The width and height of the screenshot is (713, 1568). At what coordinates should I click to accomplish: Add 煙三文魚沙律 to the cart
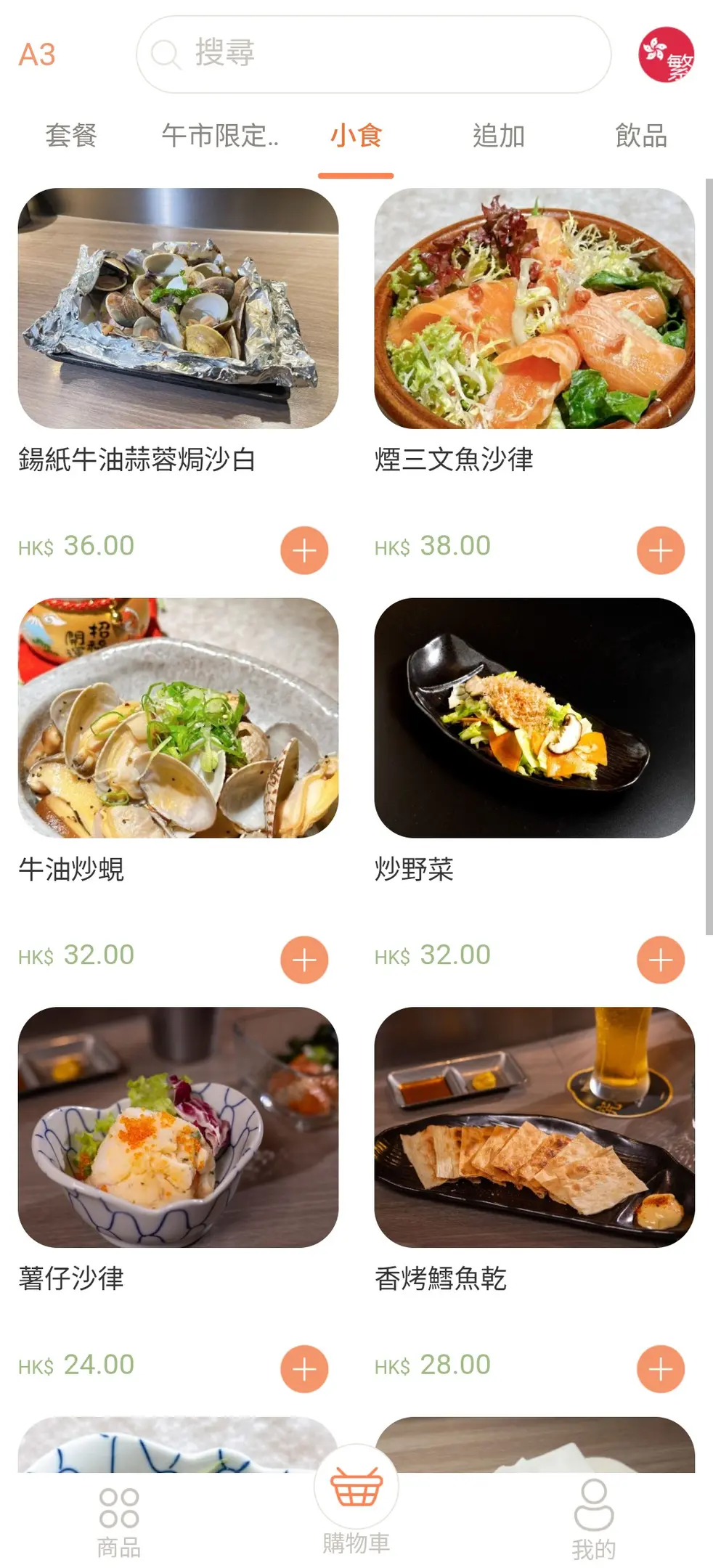(x=660, y=550)
